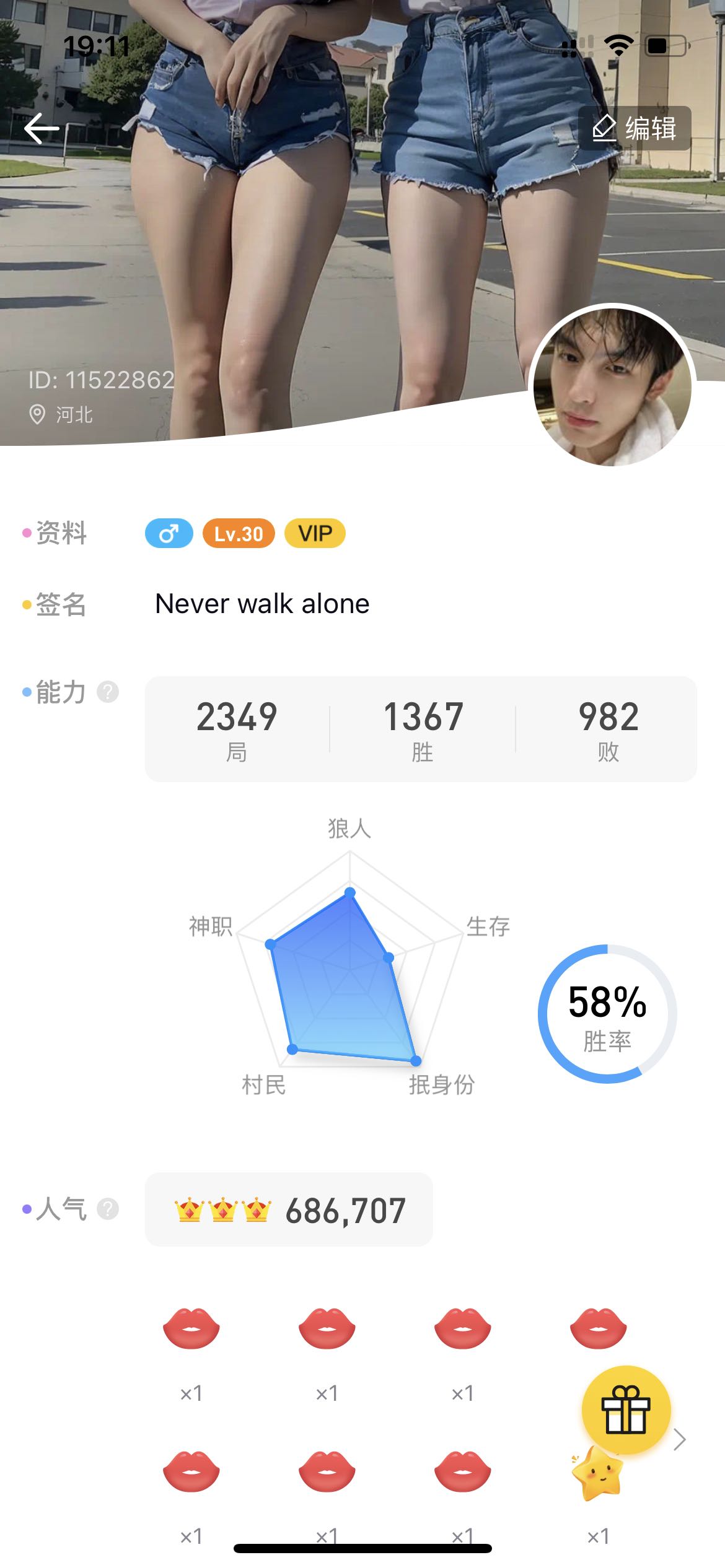The width and height of the screenshot is (725, 1568).
Task: Expand the gift list with the right chevron
Action: tap(680, 1440)
